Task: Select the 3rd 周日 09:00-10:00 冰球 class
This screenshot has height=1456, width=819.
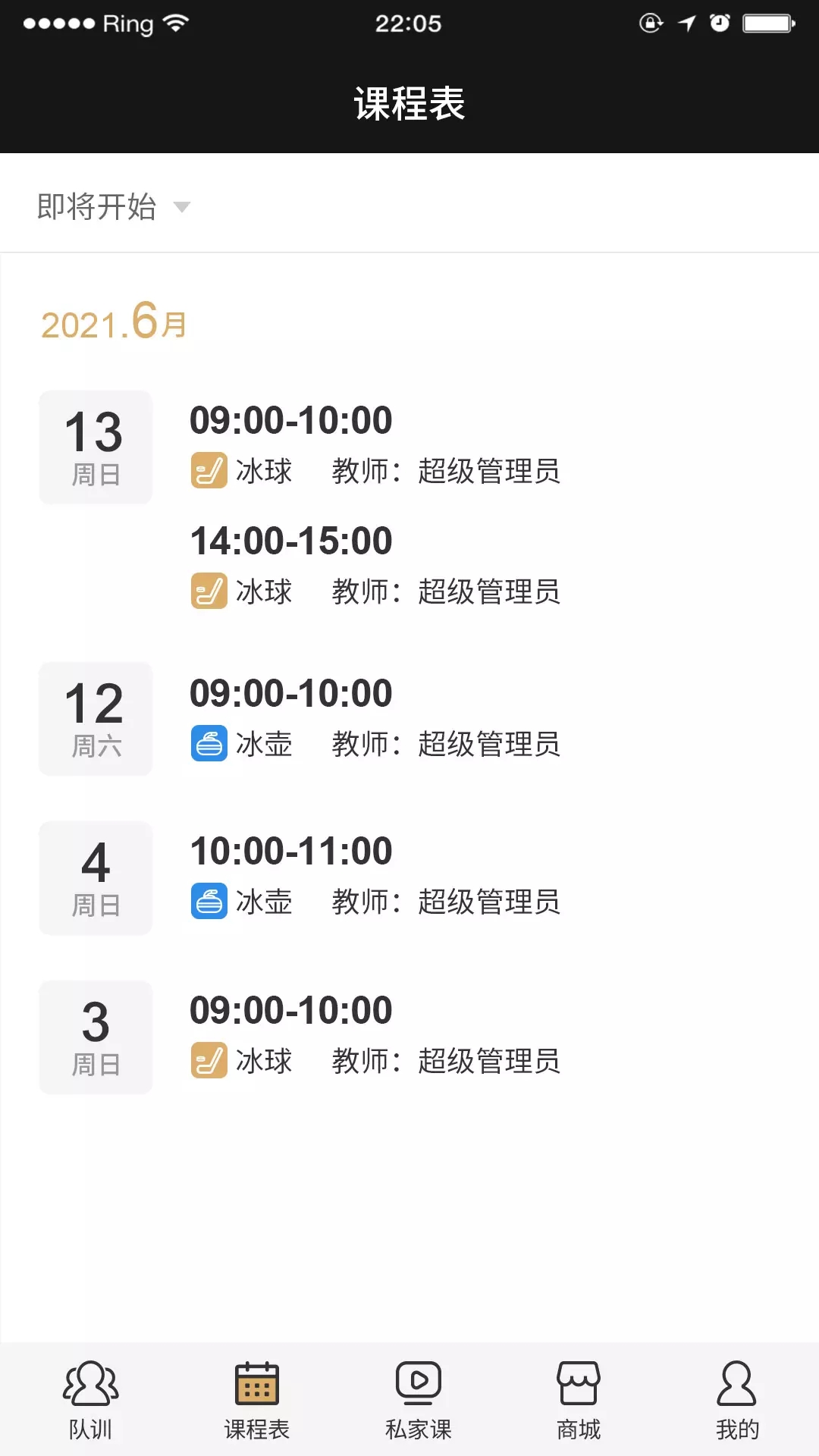Action: click(375, 1036)
